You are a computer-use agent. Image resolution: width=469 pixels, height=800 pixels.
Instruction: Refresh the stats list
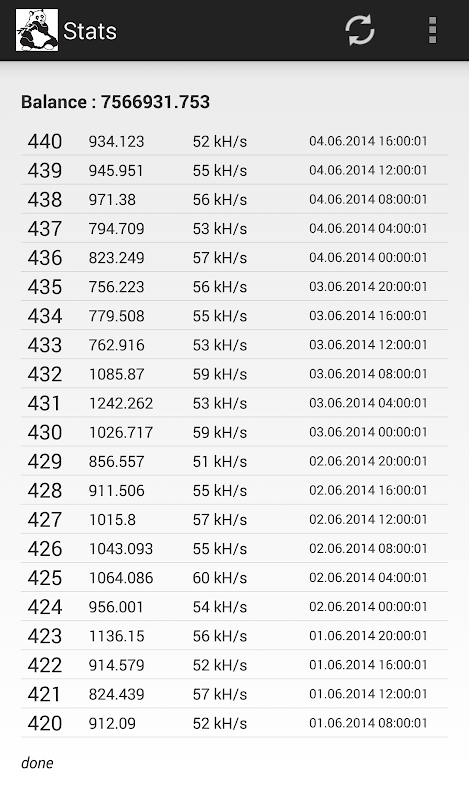click(360, 31)
